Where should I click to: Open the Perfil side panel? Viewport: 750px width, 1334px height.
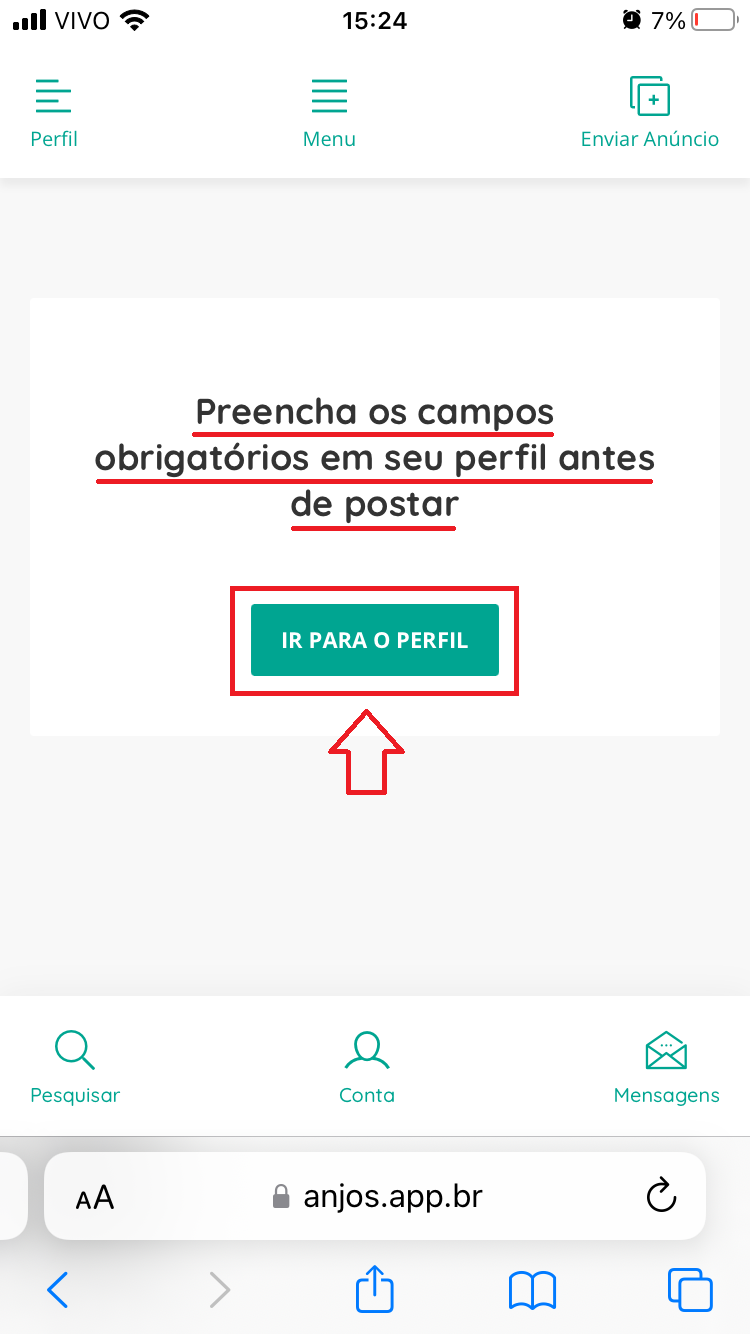[54, 113]
